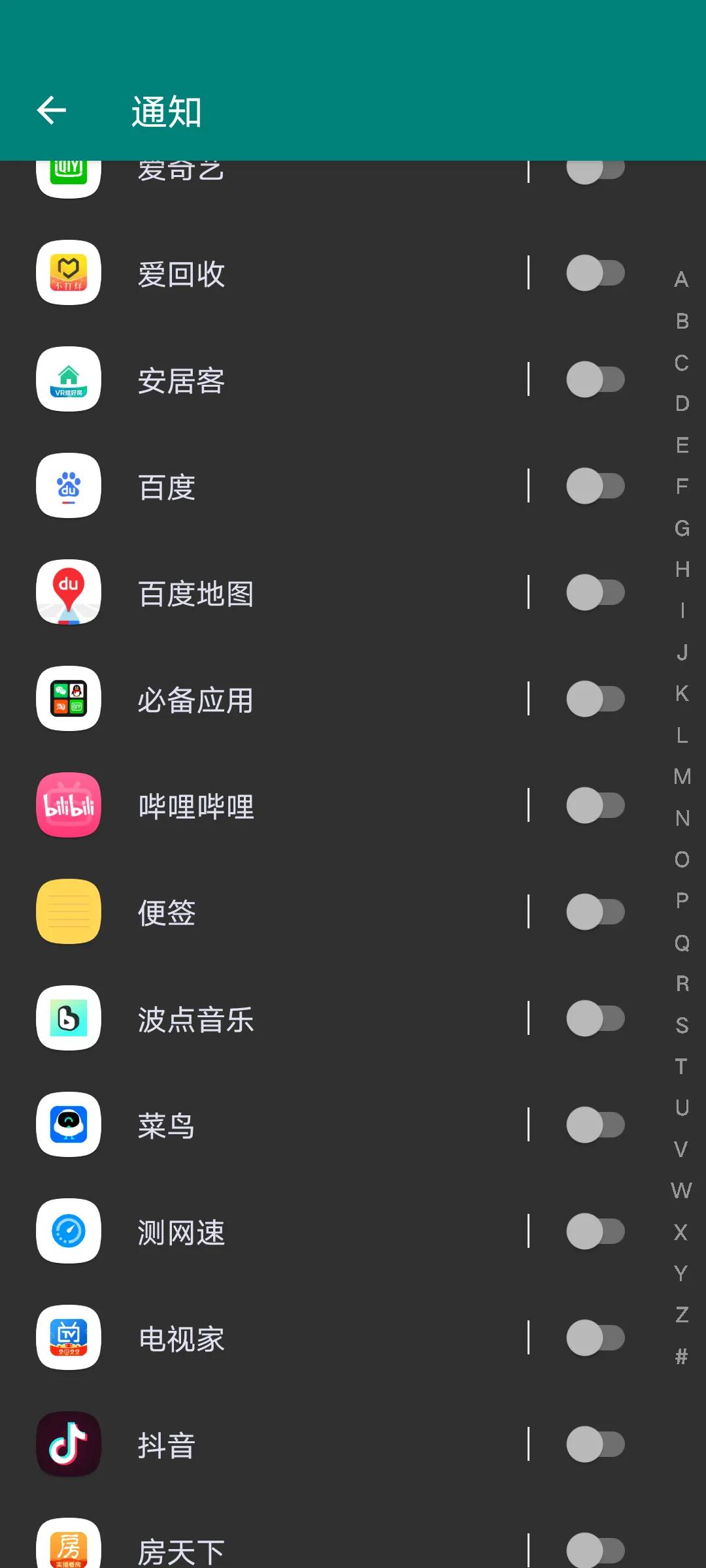Enable notifications for 波点音乐

pos(595,1019)
